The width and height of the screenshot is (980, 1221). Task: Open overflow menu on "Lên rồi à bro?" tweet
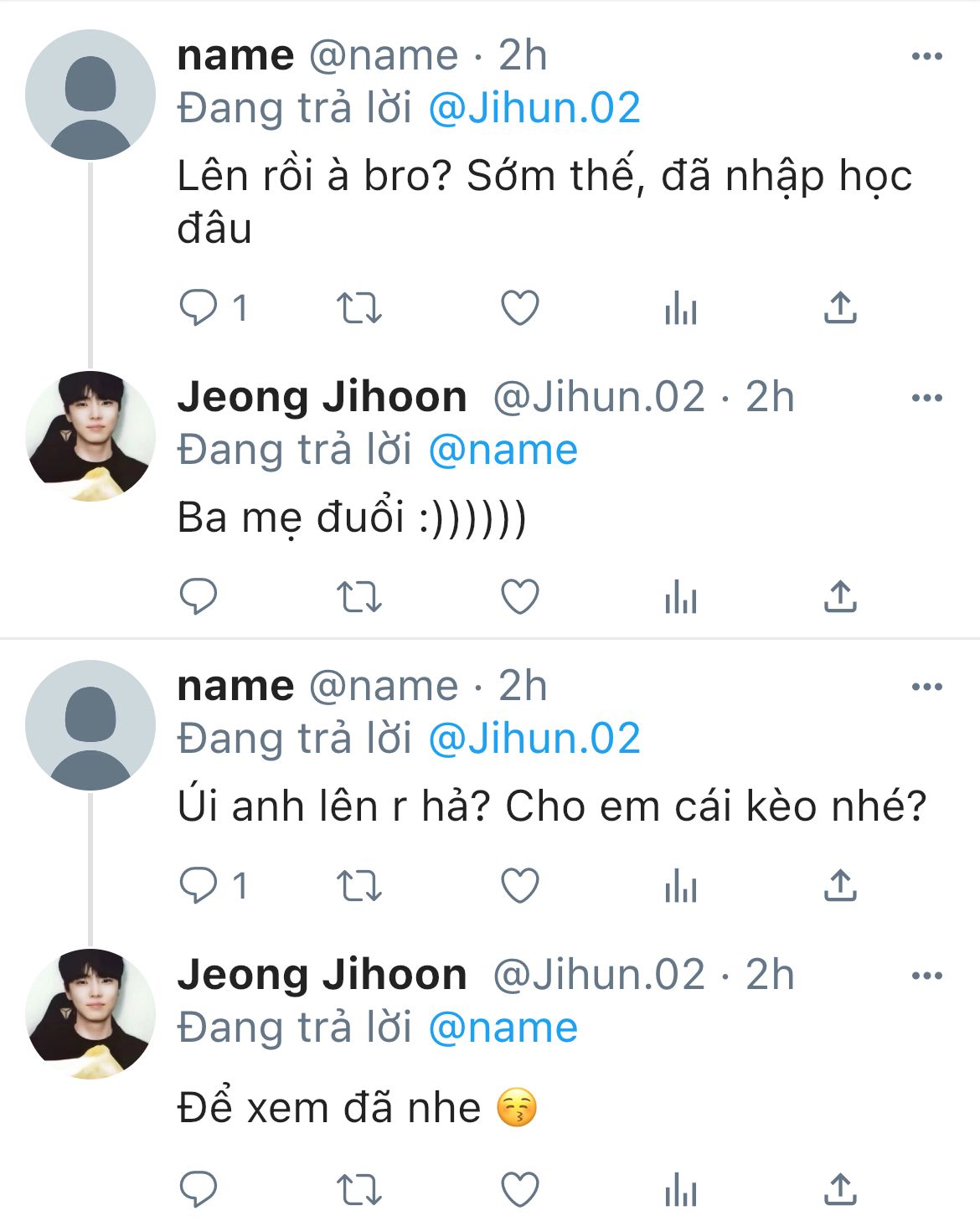(x=926, y=56)
